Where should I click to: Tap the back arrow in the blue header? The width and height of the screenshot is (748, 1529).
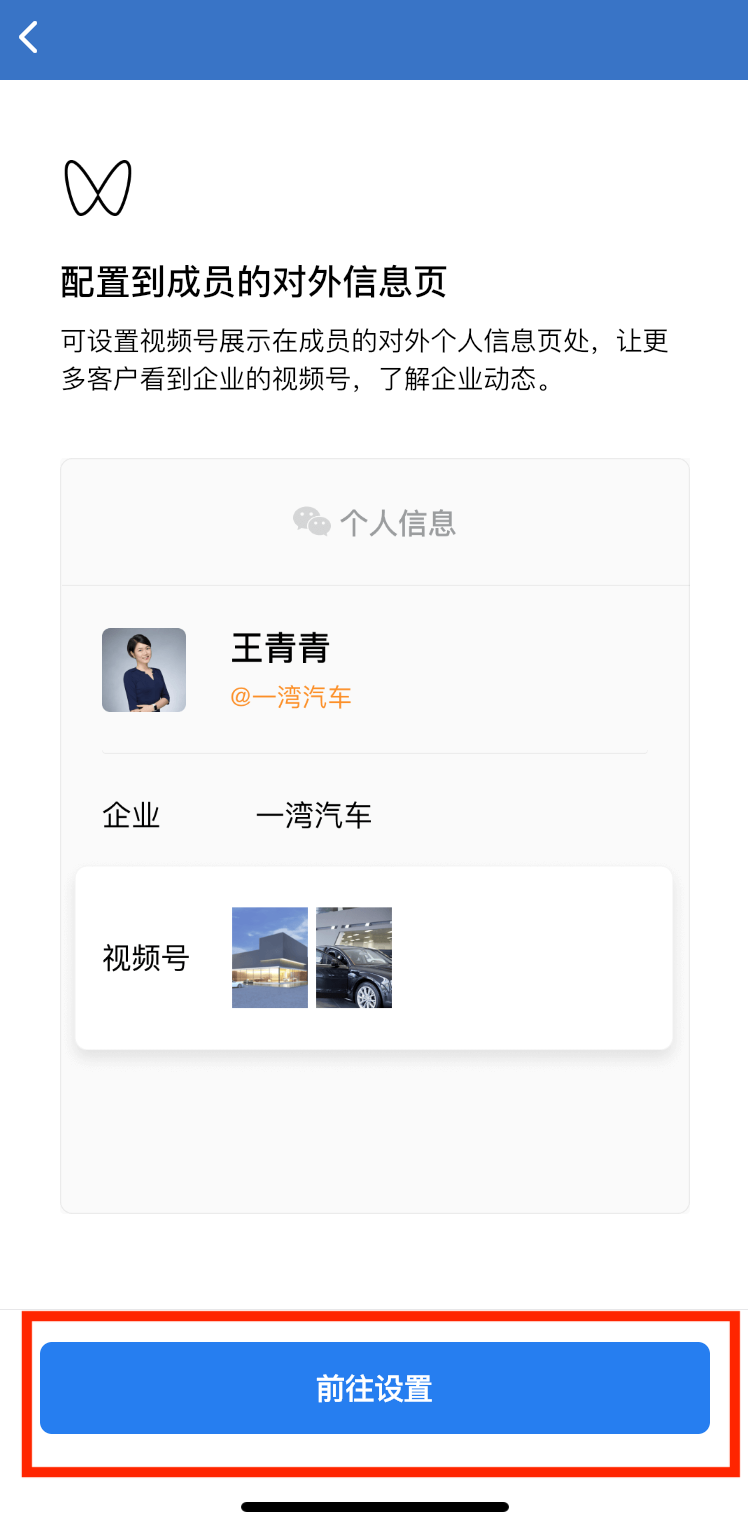tap(28, 39)
